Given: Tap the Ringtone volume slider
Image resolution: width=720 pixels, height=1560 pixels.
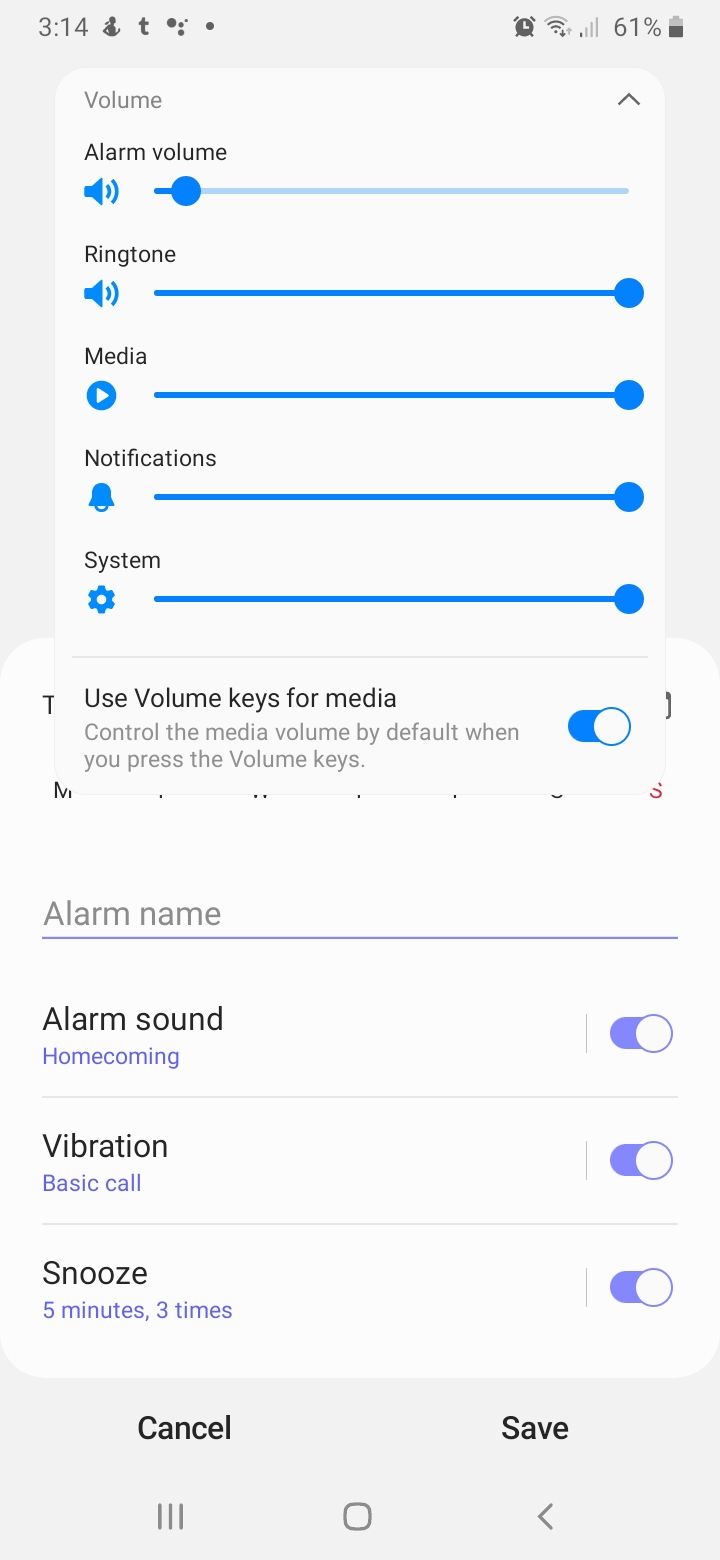Looking at the screenshot, I should 390,293.
